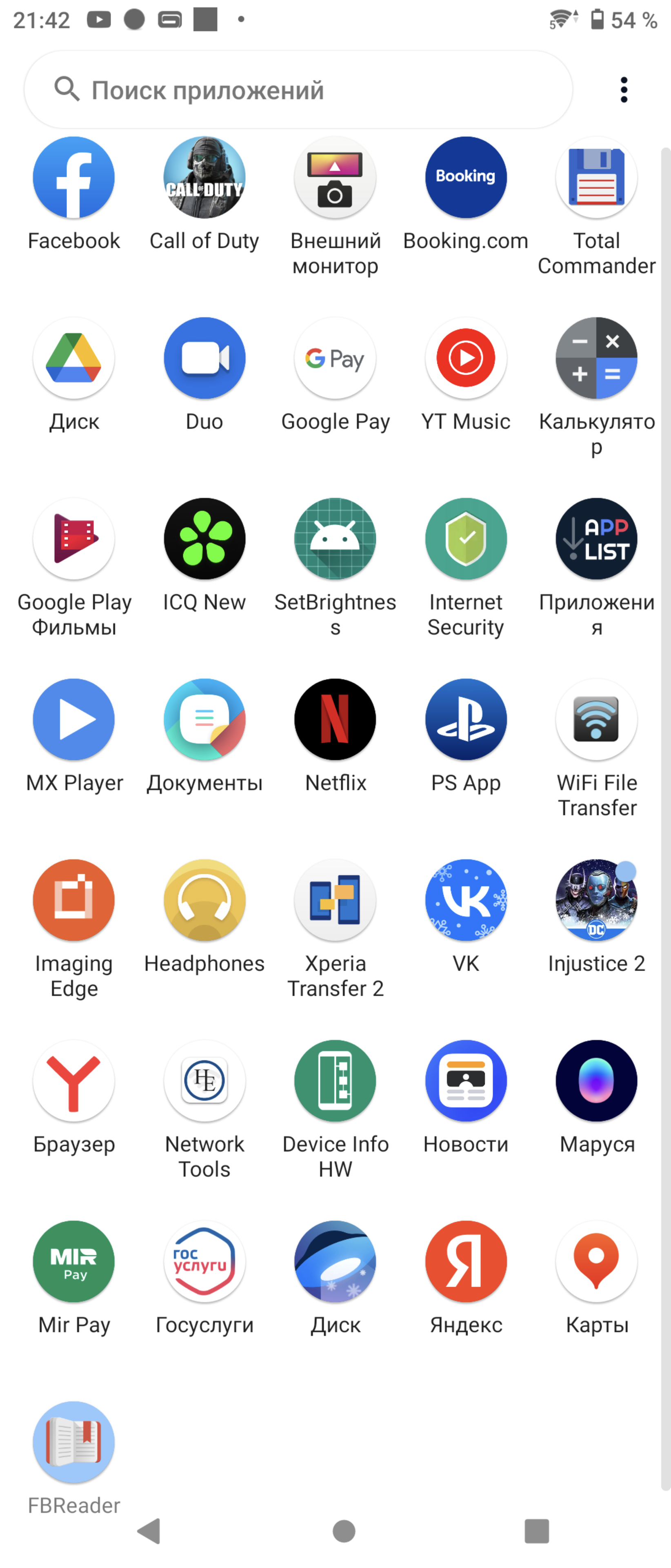Go to the home screen
Screen dimensions: 671x1568
pyautogui.click(x=344, y=1531)
